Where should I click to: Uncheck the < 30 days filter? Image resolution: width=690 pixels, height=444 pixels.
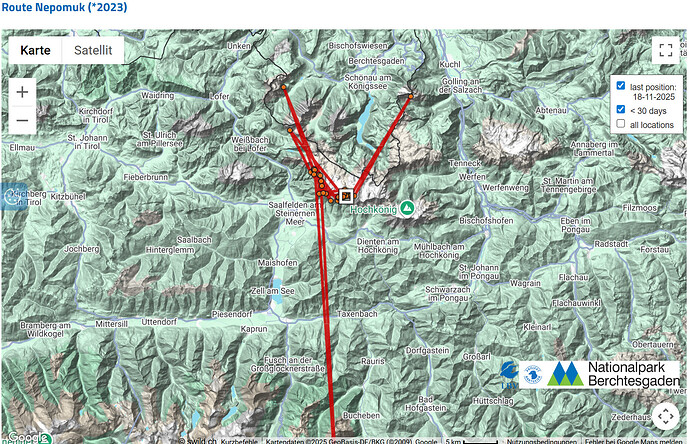(x=621, y=110)
